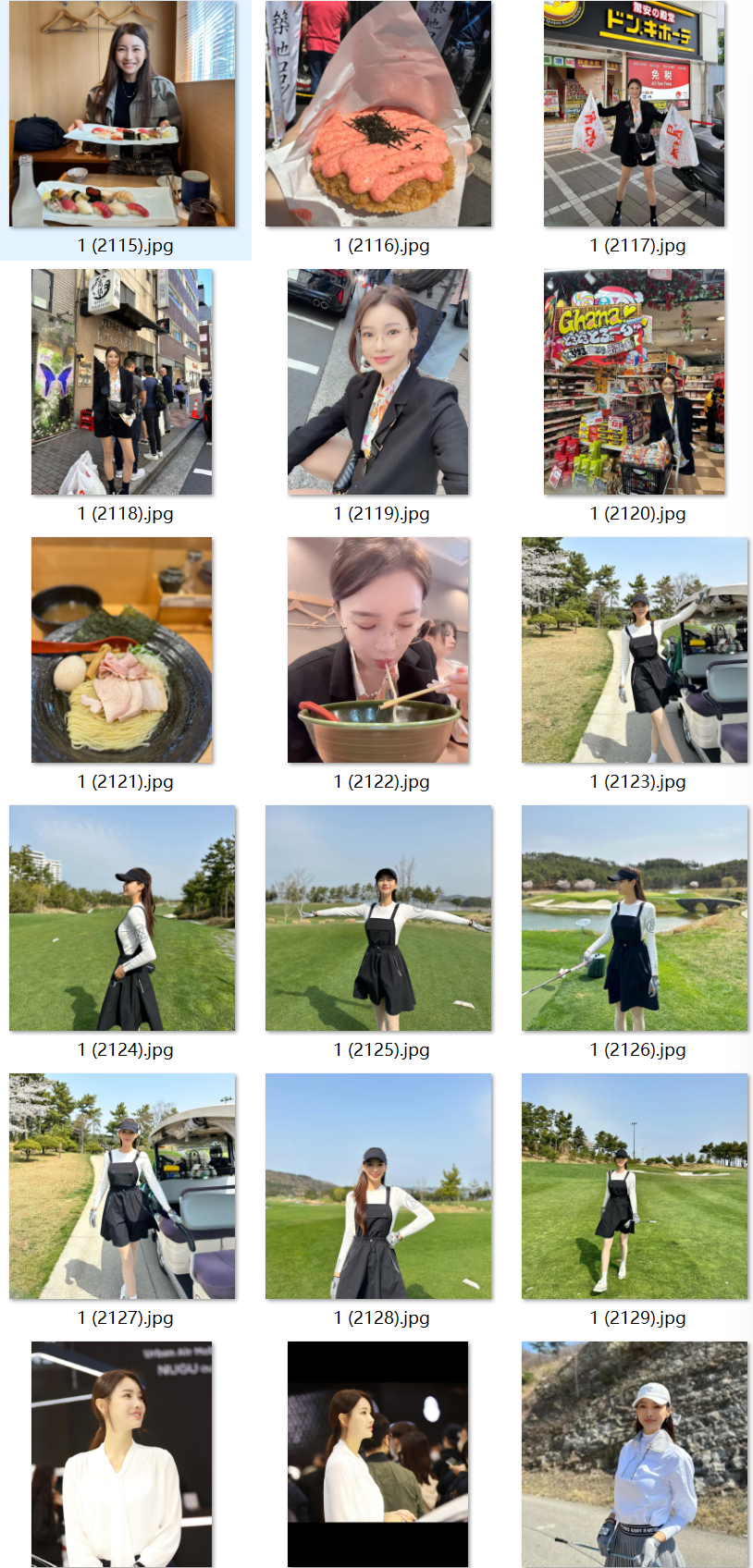The height and width of the screenshot is (1568, 753).
Task: Tap the file 1 (2126).jpg
Action: (635, 918)
